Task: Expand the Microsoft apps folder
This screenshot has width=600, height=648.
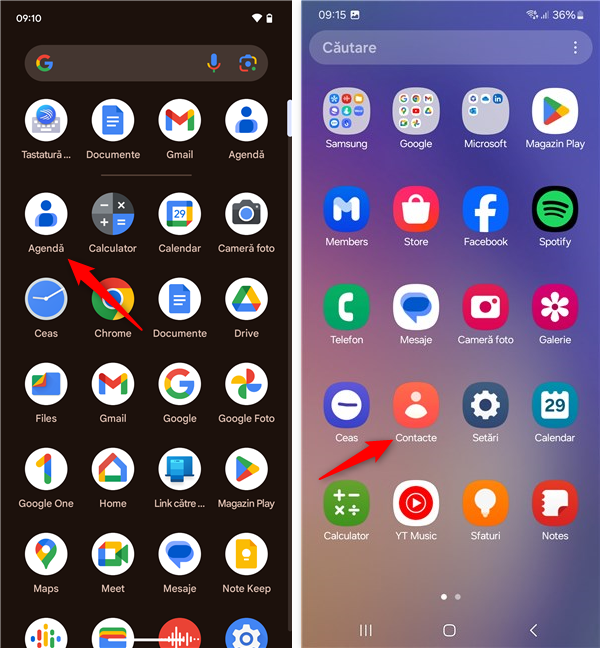Action: pos(485,110)
